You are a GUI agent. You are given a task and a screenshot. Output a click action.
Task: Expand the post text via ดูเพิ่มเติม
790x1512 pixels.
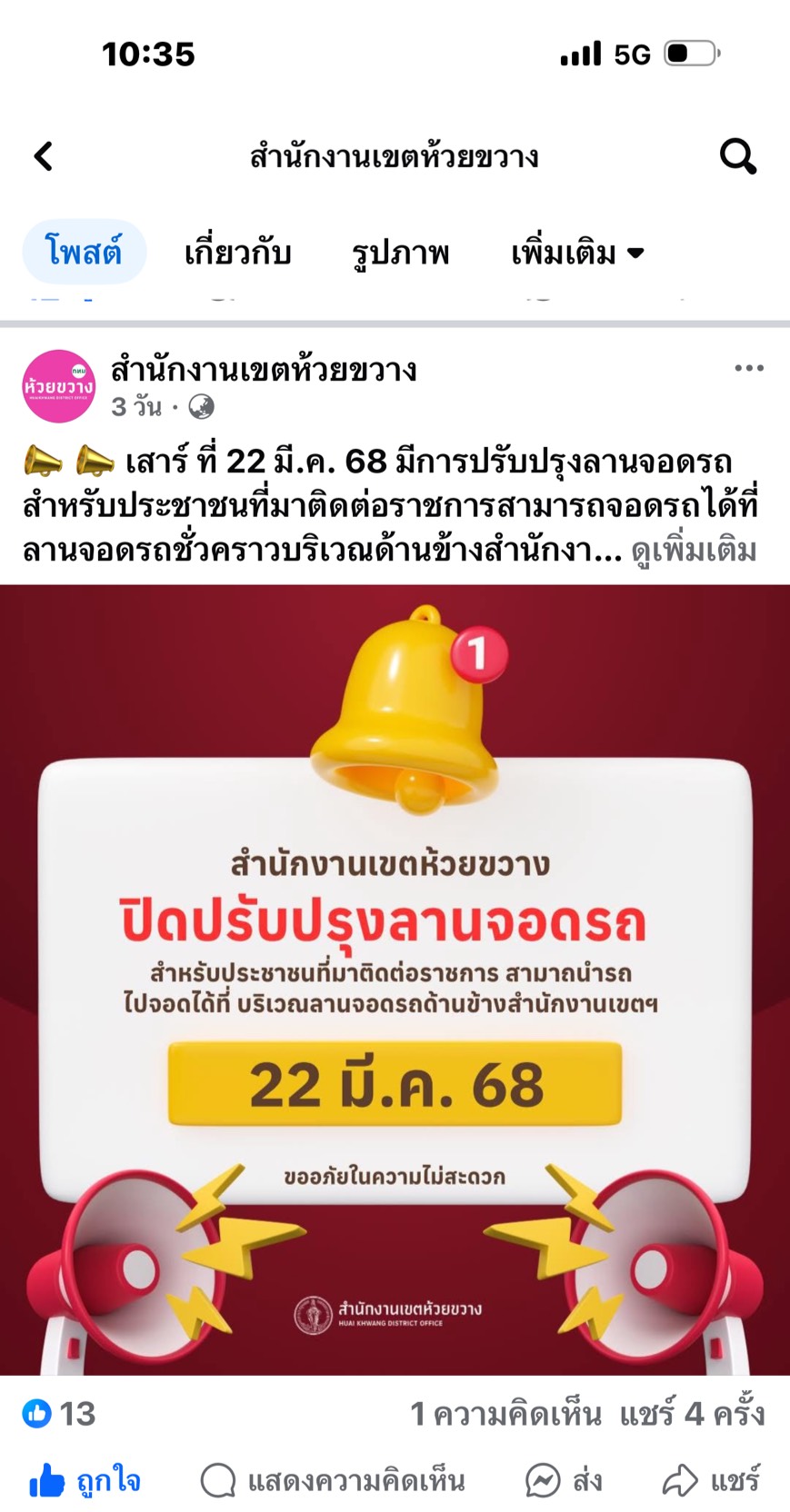pyautogui.click(x=694, y=551)
